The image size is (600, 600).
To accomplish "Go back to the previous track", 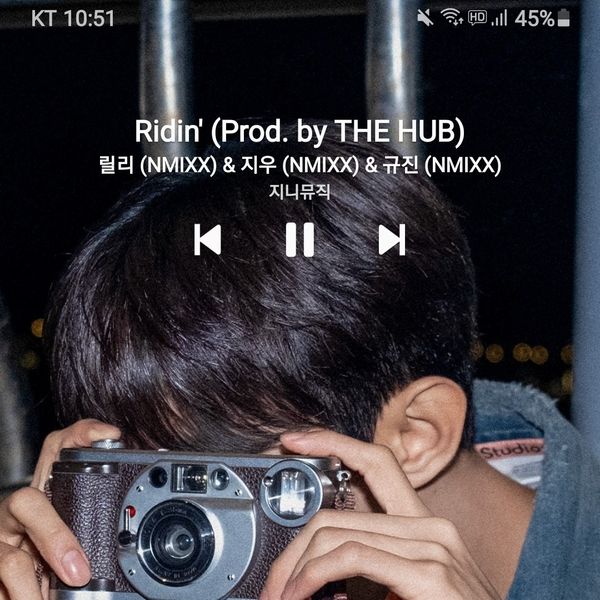I will point(207,240).
